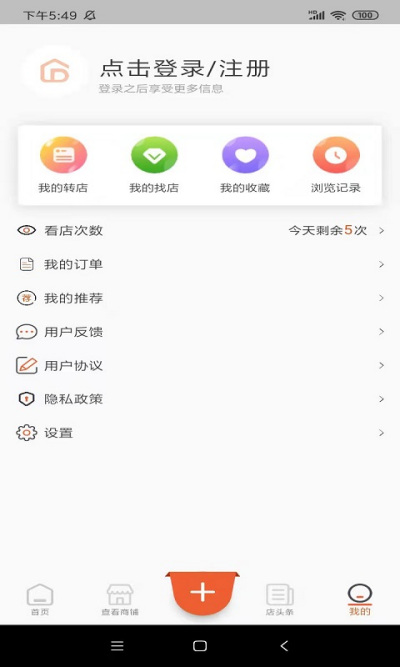Tap 点击登录/注册 to log in
The height and width of the screenshot is (667, 400).
click(x=185, y=68)
